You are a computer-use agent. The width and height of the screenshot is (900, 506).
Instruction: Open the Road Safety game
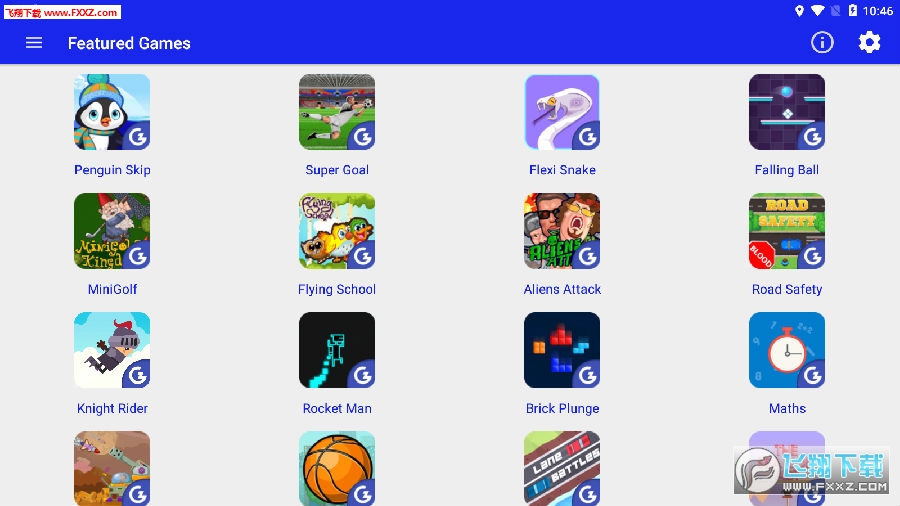pos(787,231)
